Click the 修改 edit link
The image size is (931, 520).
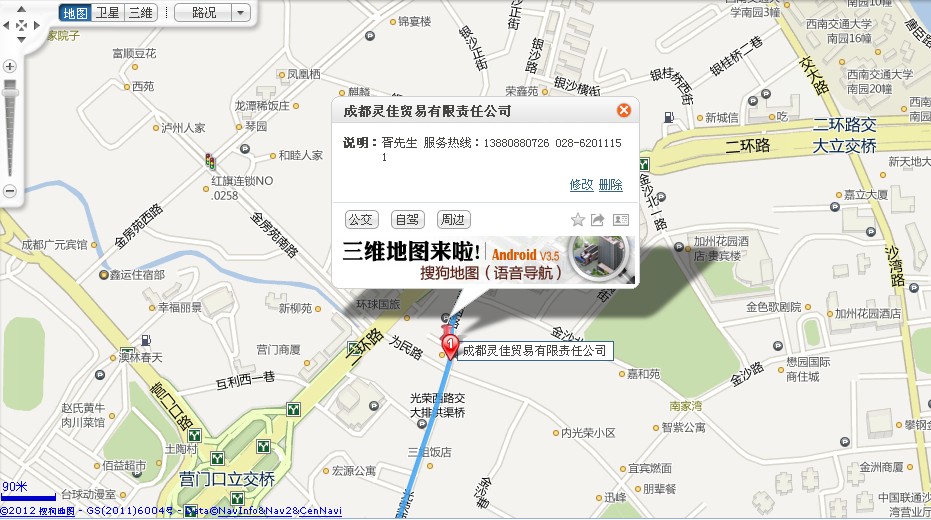(581, 185)
